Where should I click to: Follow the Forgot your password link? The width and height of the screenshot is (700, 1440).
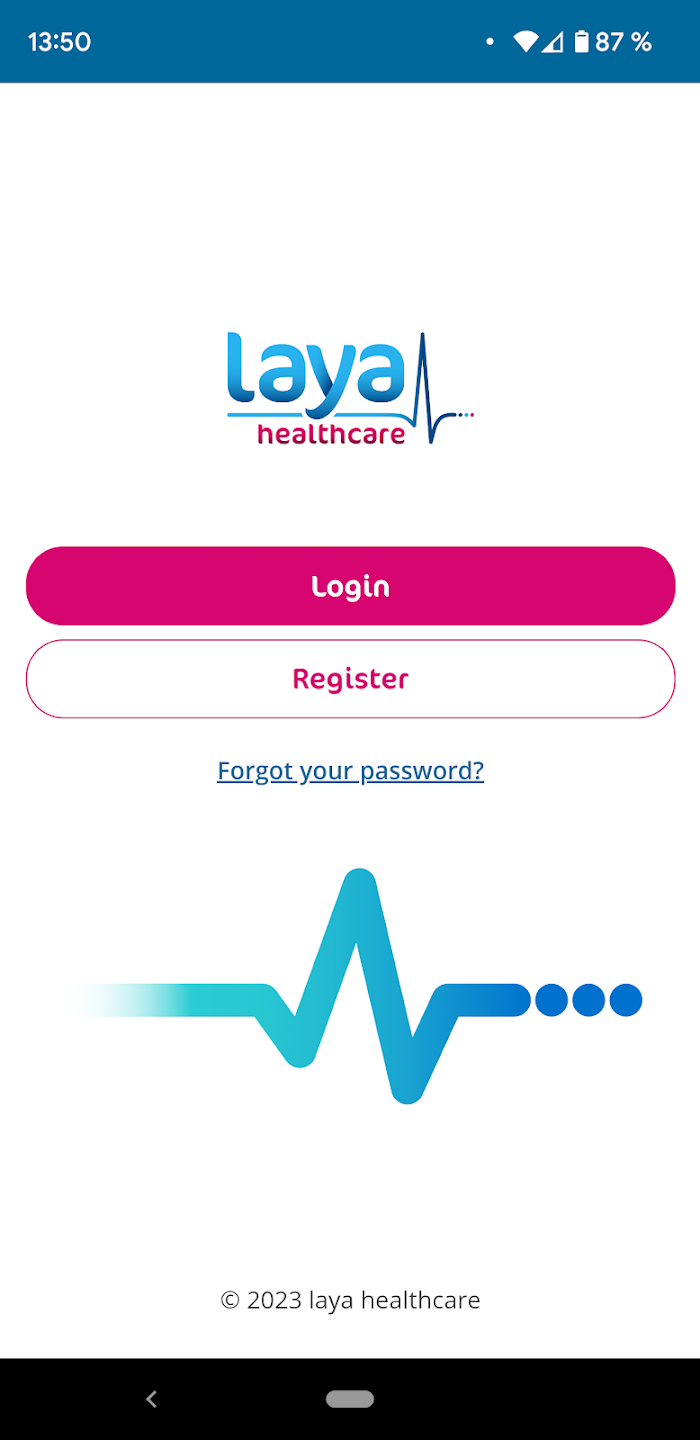tap(350, 771)
